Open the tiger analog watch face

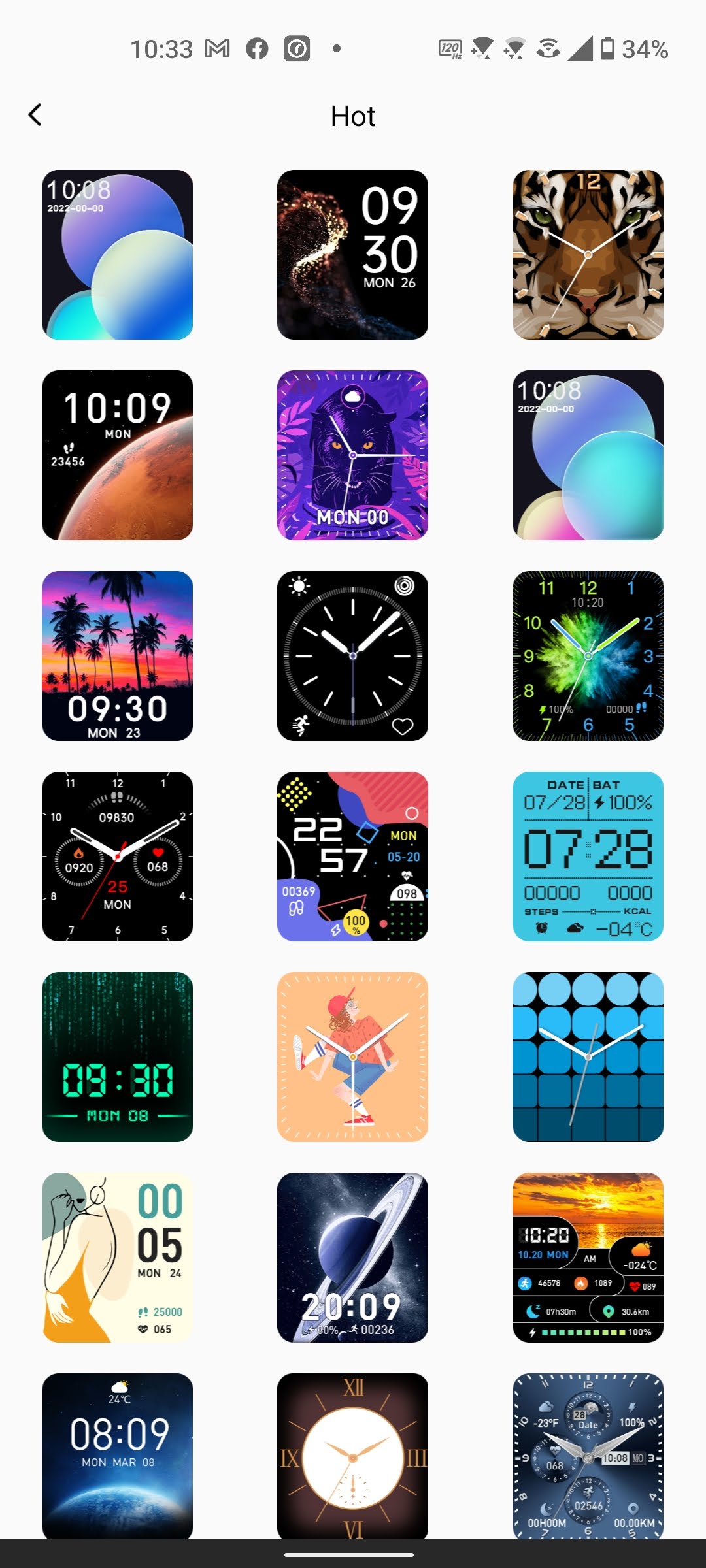click(588, 255)
